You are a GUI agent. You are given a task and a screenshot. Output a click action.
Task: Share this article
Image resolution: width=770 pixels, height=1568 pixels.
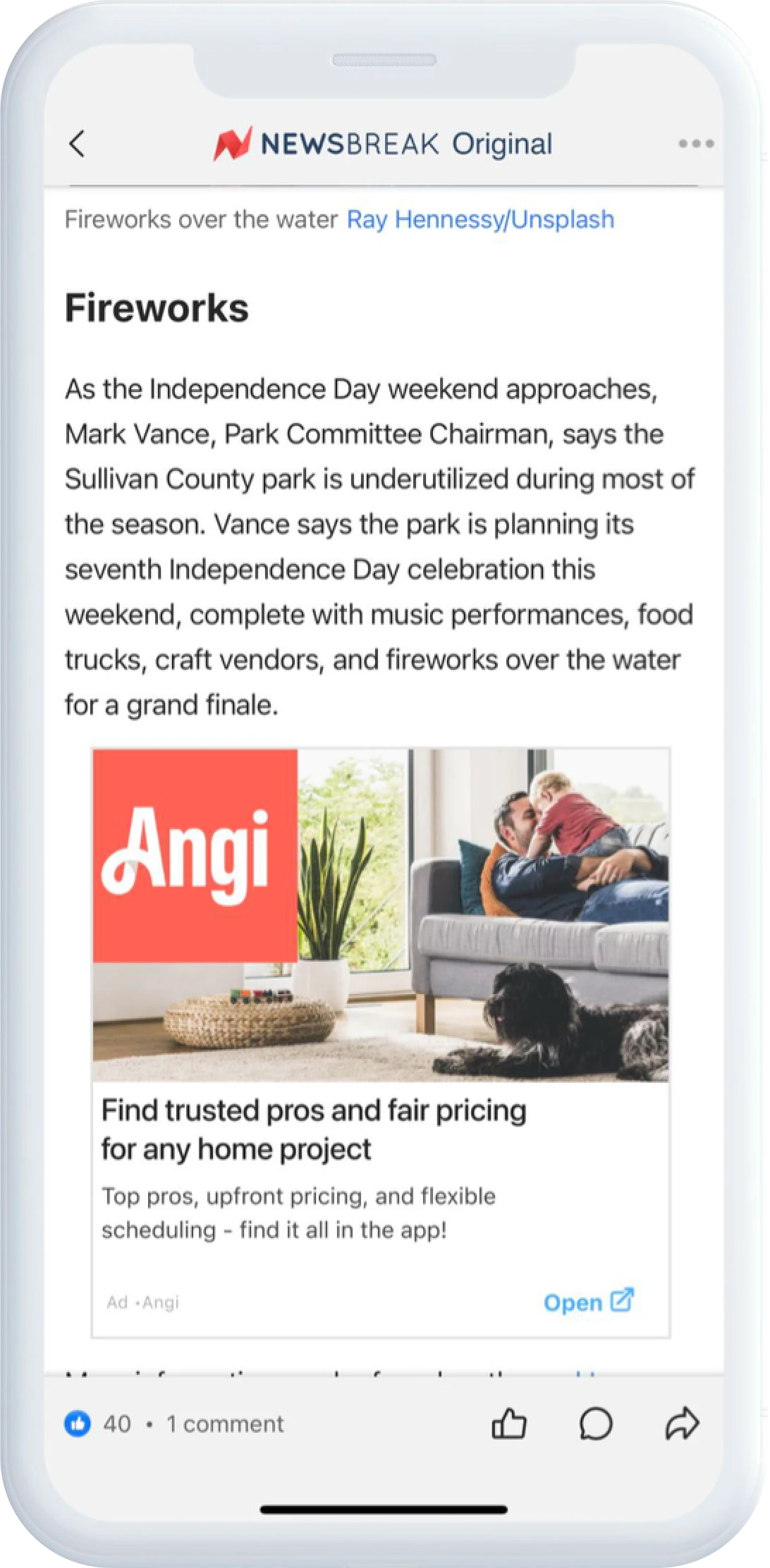(682, 1423)
